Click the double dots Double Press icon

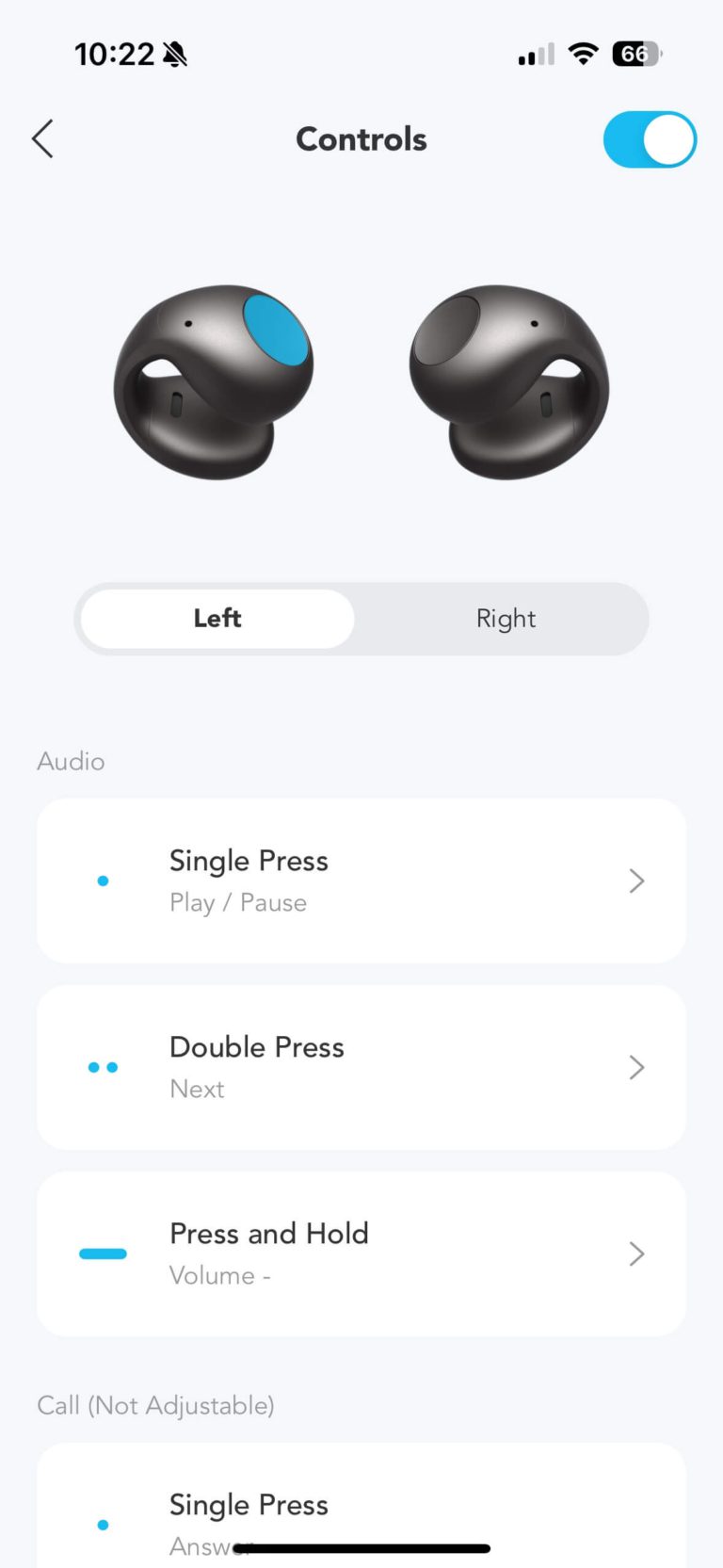[102, 1067]
